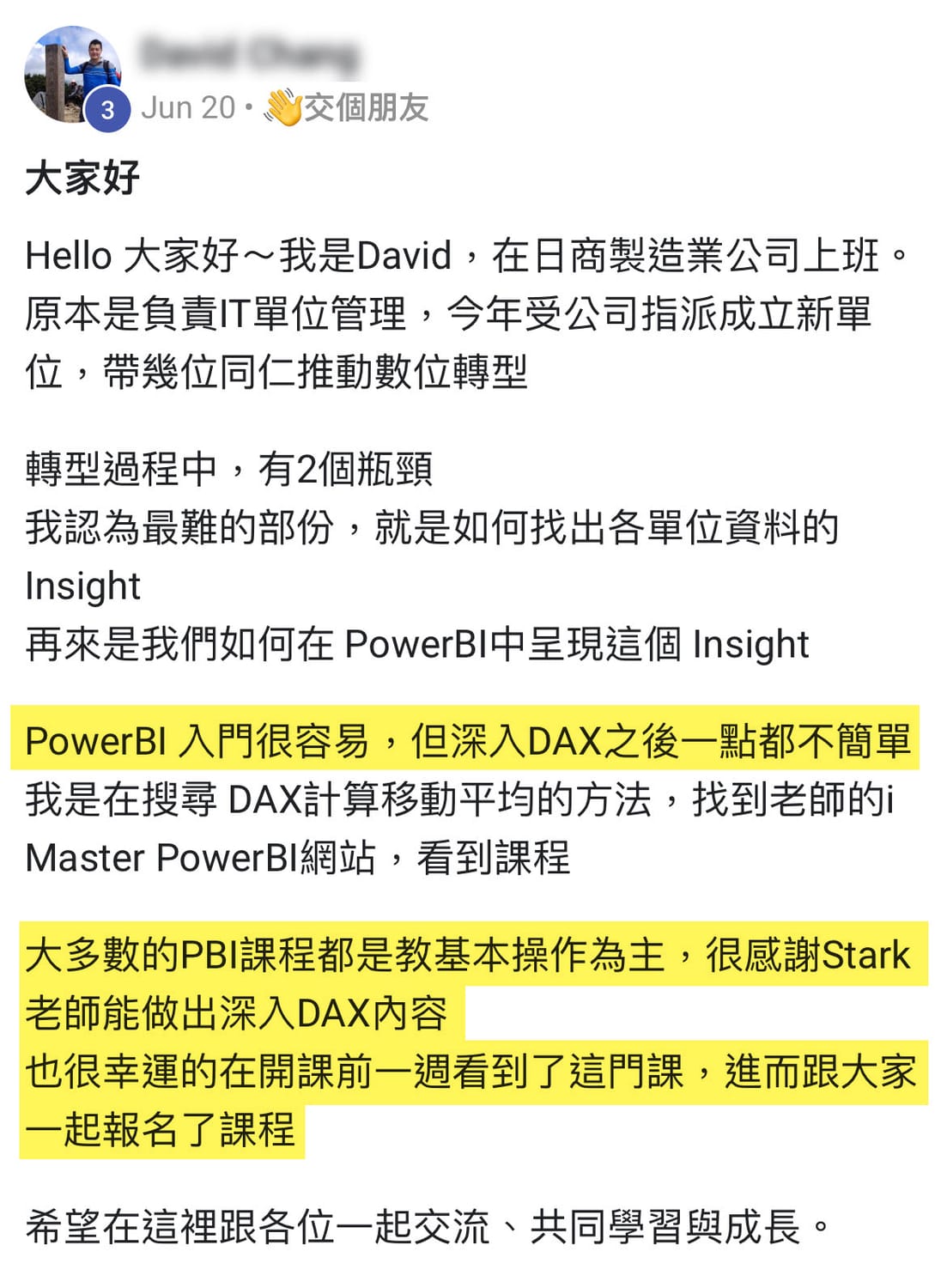
Task: Open the 交個朋友 category tag
Action: [348, 108]
